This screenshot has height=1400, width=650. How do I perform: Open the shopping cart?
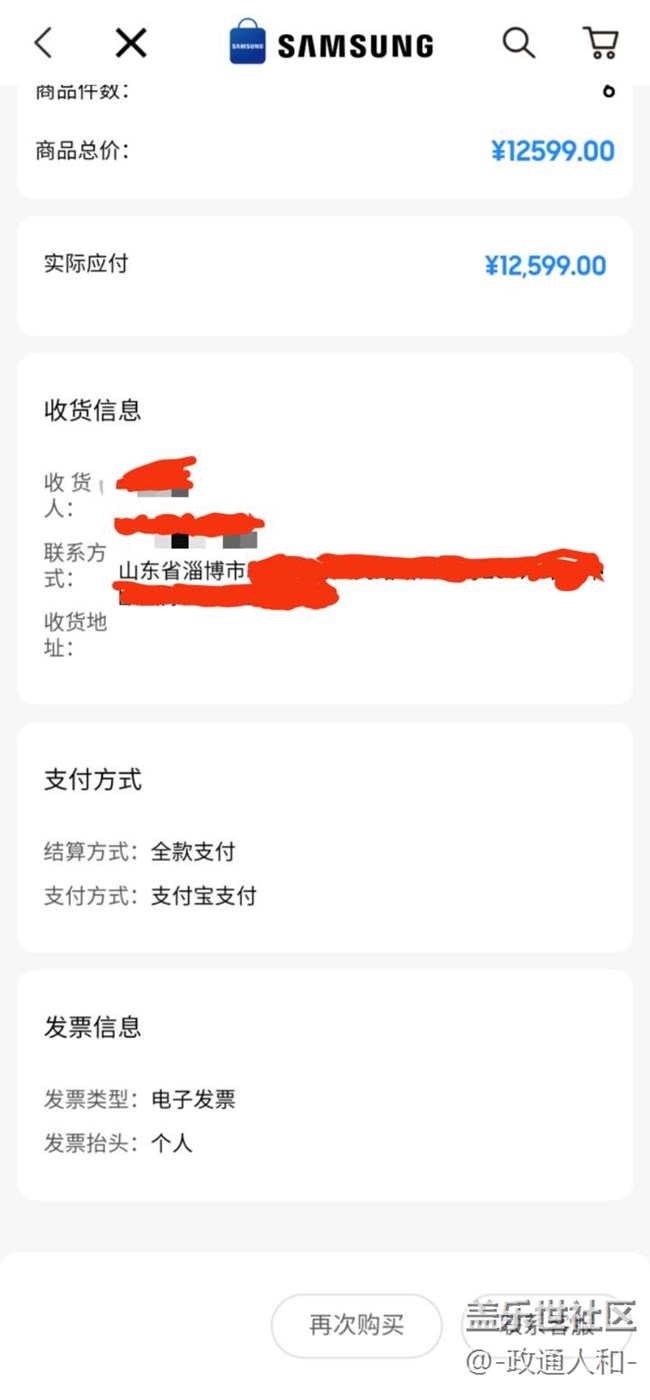[x=600, y=43]
